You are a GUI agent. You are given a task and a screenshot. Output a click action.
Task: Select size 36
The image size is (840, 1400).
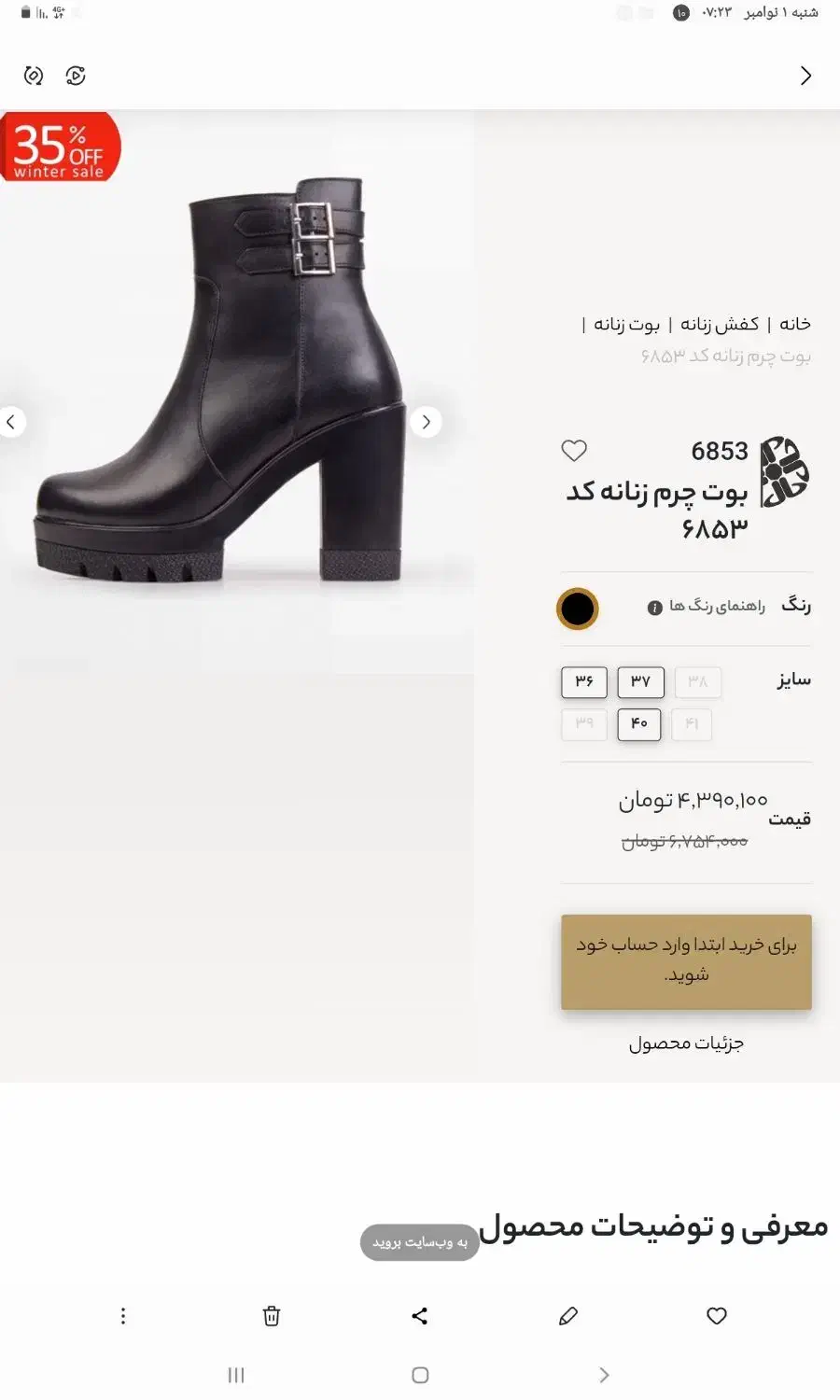[583, 681]
